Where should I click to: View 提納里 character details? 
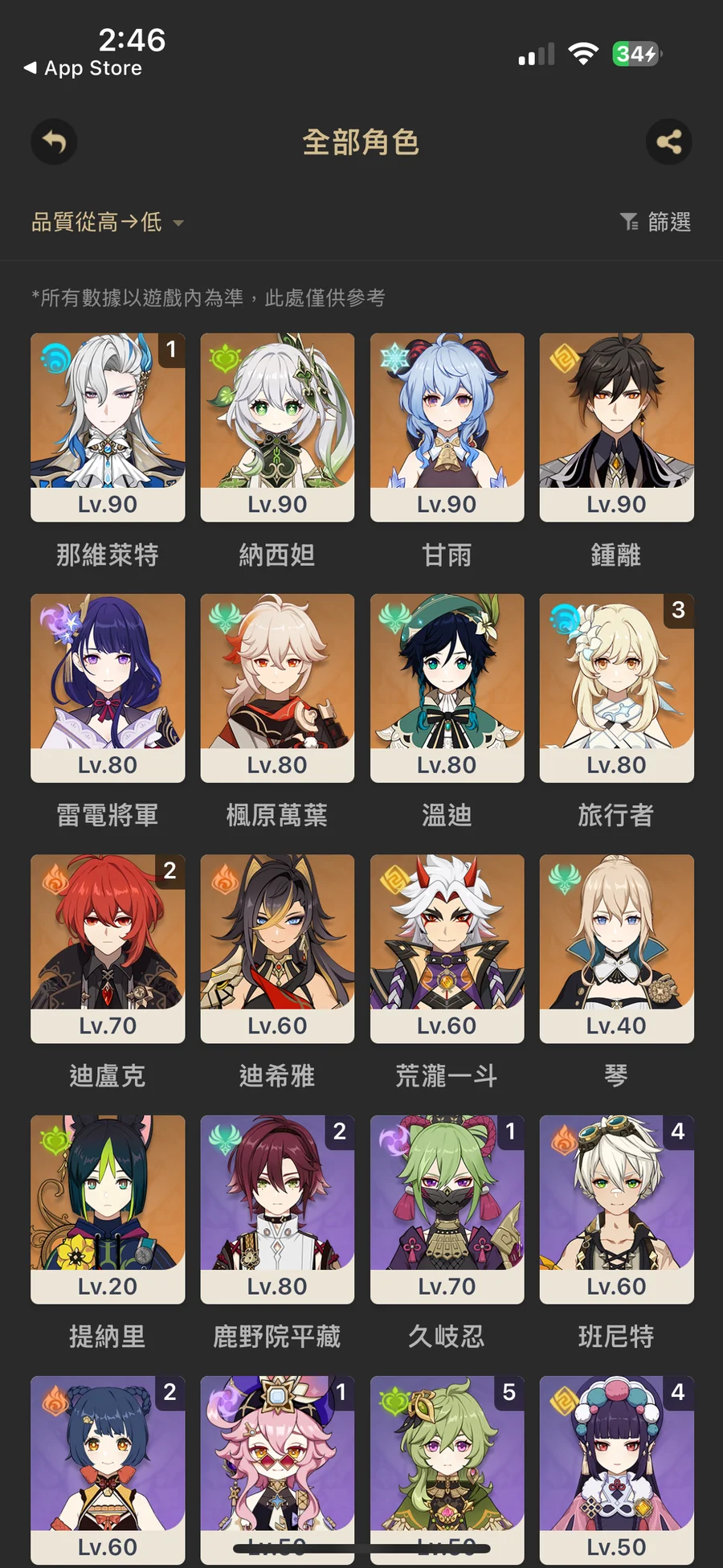click(x=108, y=1208)
